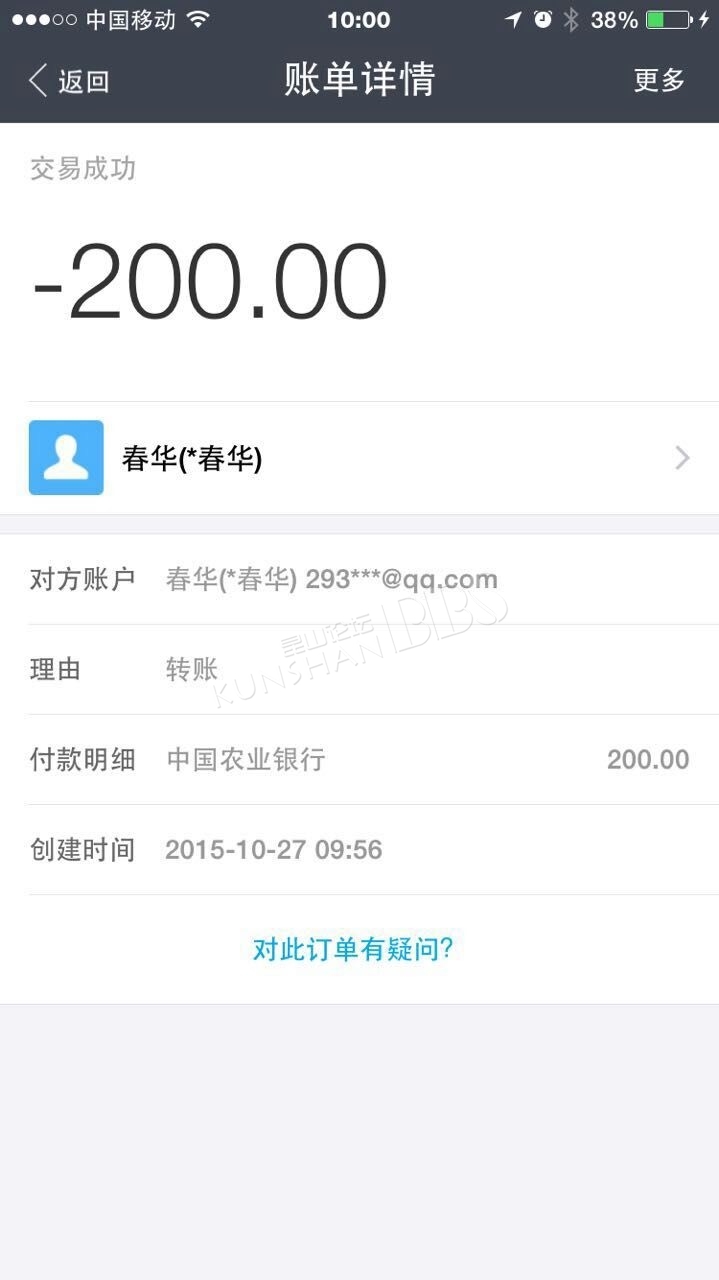The image size is (719, 1280).
Task: Go back via 返回 button
Action: point(68,81)
